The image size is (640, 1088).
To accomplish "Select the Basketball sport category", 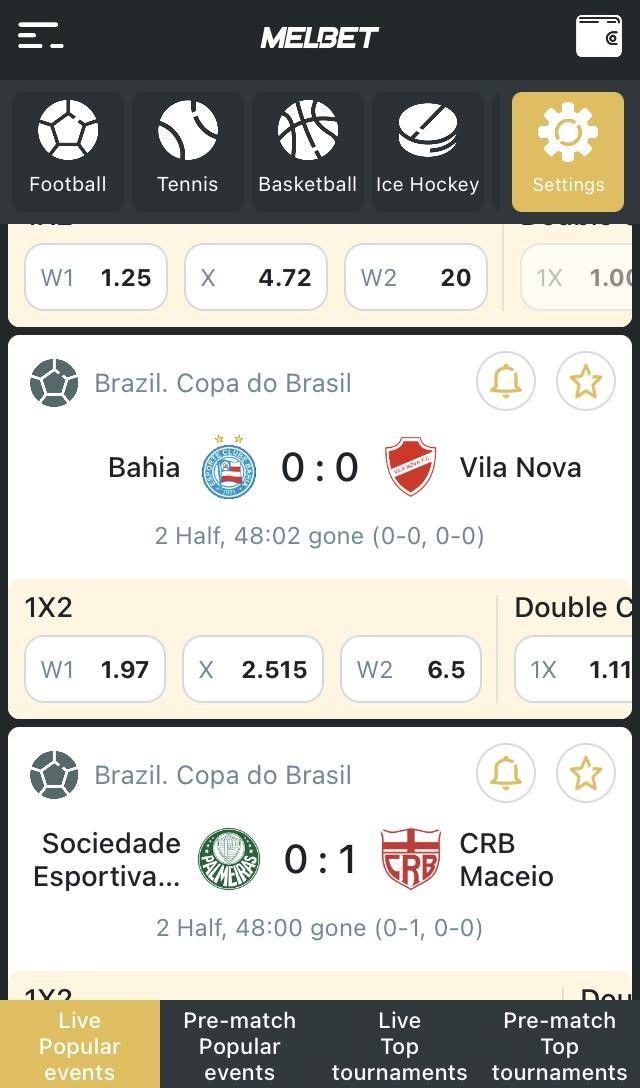I will click(x=308, y=152).
